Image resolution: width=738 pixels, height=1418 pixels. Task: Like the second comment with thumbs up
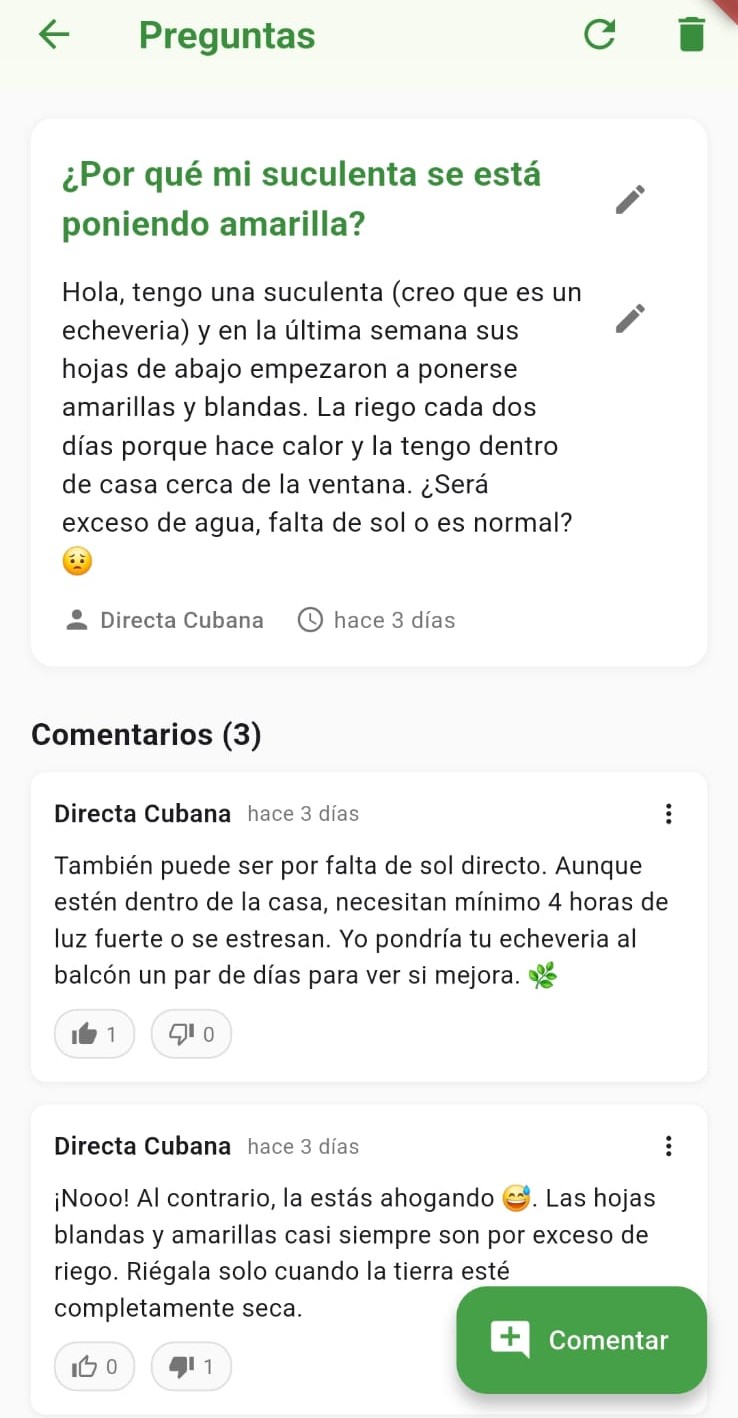[x=94, y=1366]
